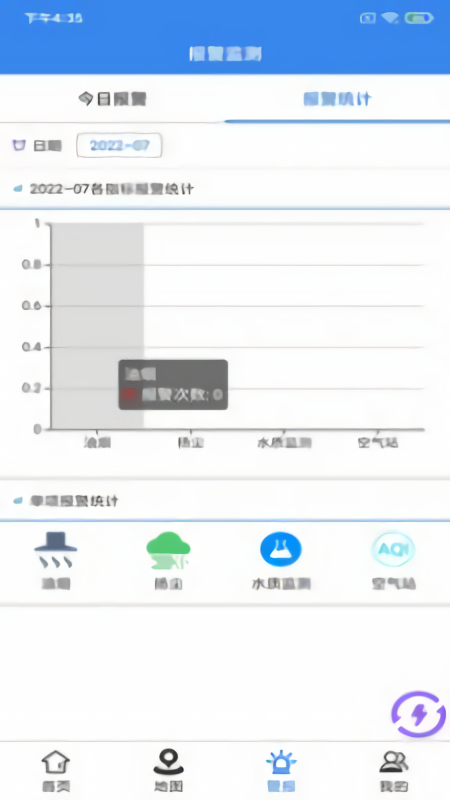Switch to the 今日报警 tab
This screenshot has height=800, width=450.
tap(112, 98)
